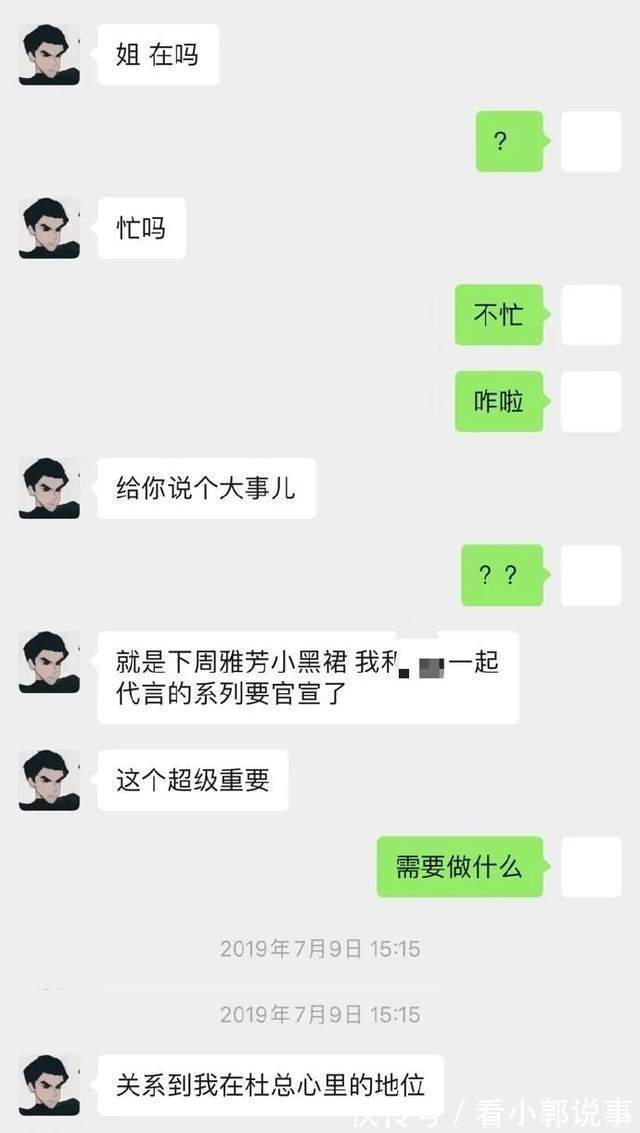Open sender's avatar beside "姐 在吗"

49,55
